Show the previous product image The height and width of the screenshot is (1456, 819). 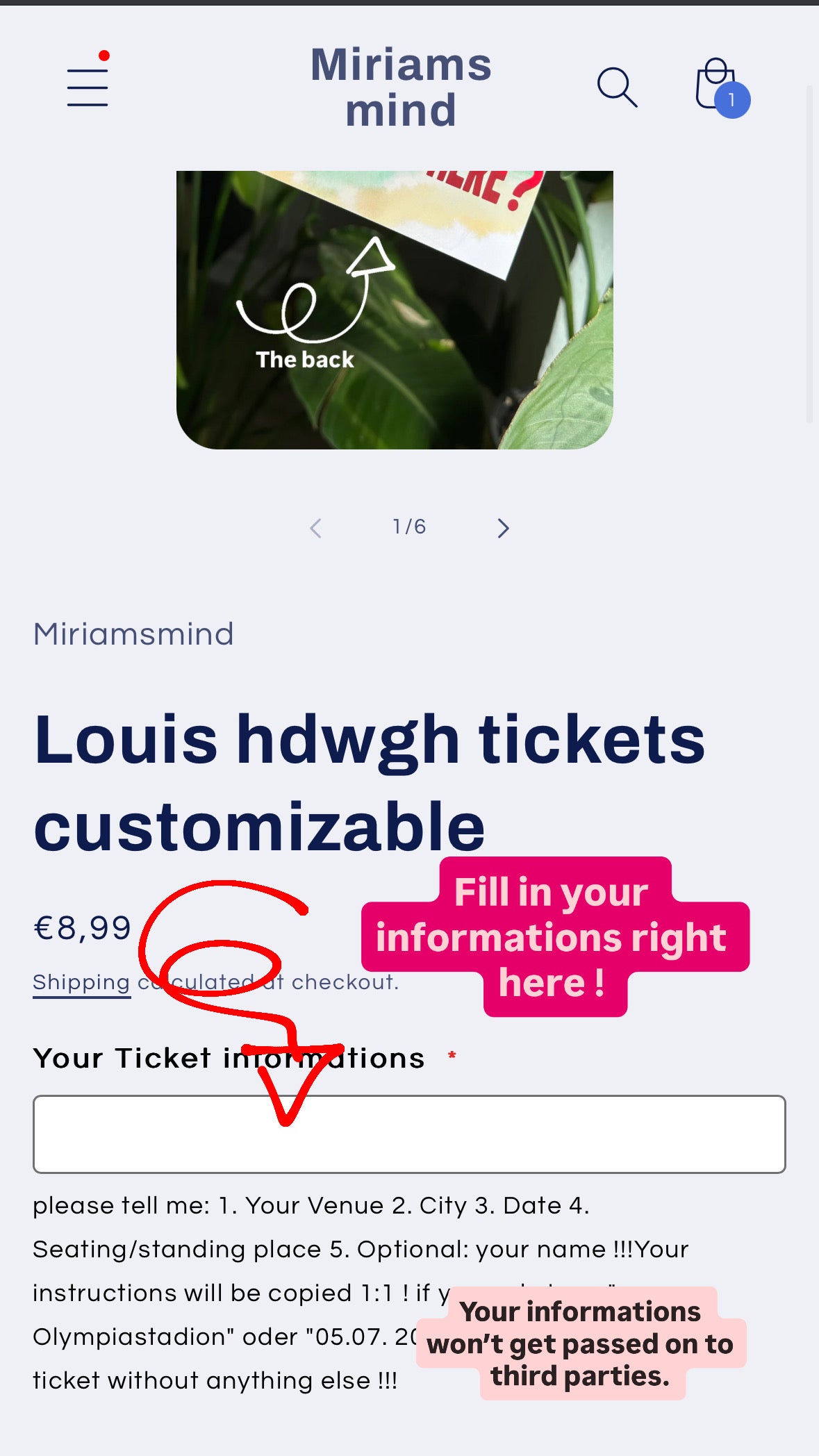[315, 528]
